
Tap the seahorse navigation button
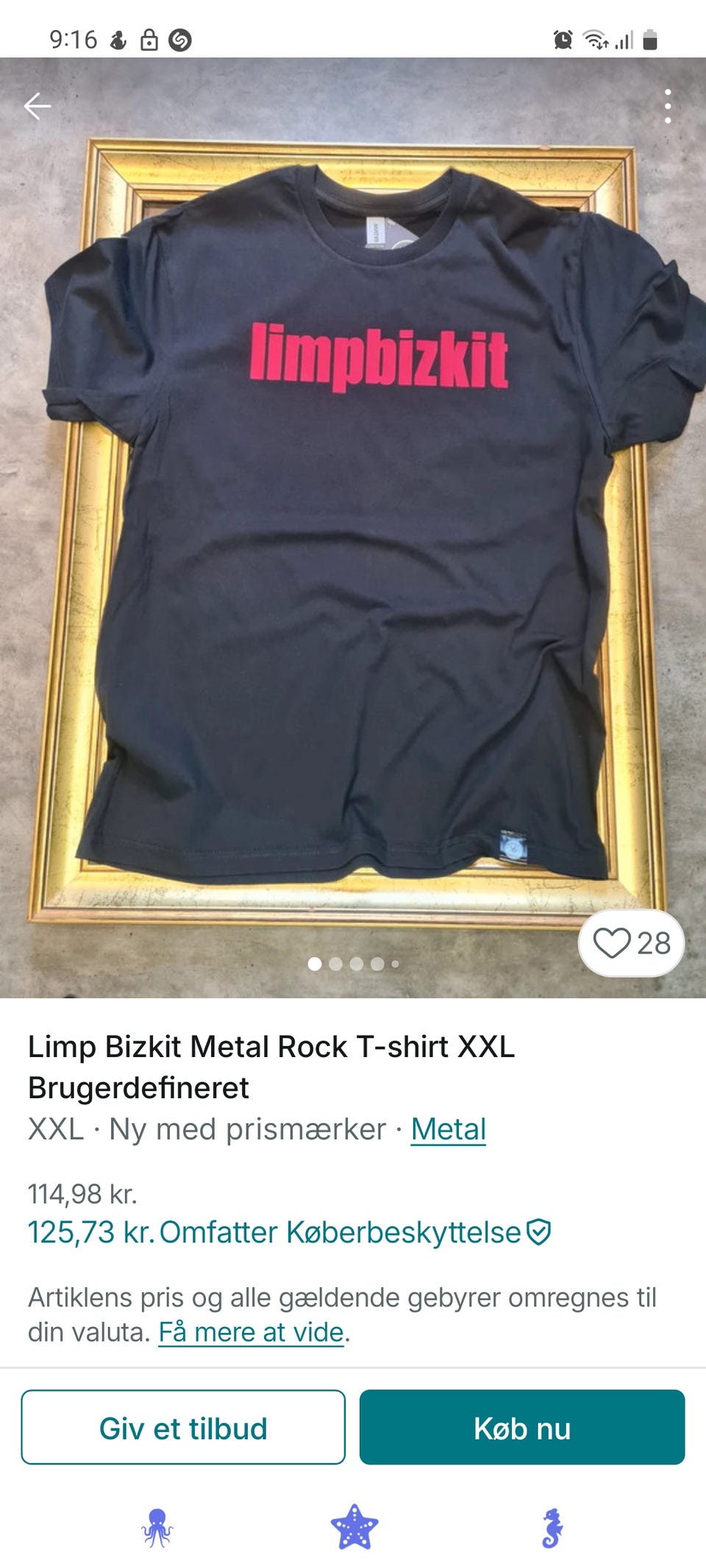[552, 1528]
